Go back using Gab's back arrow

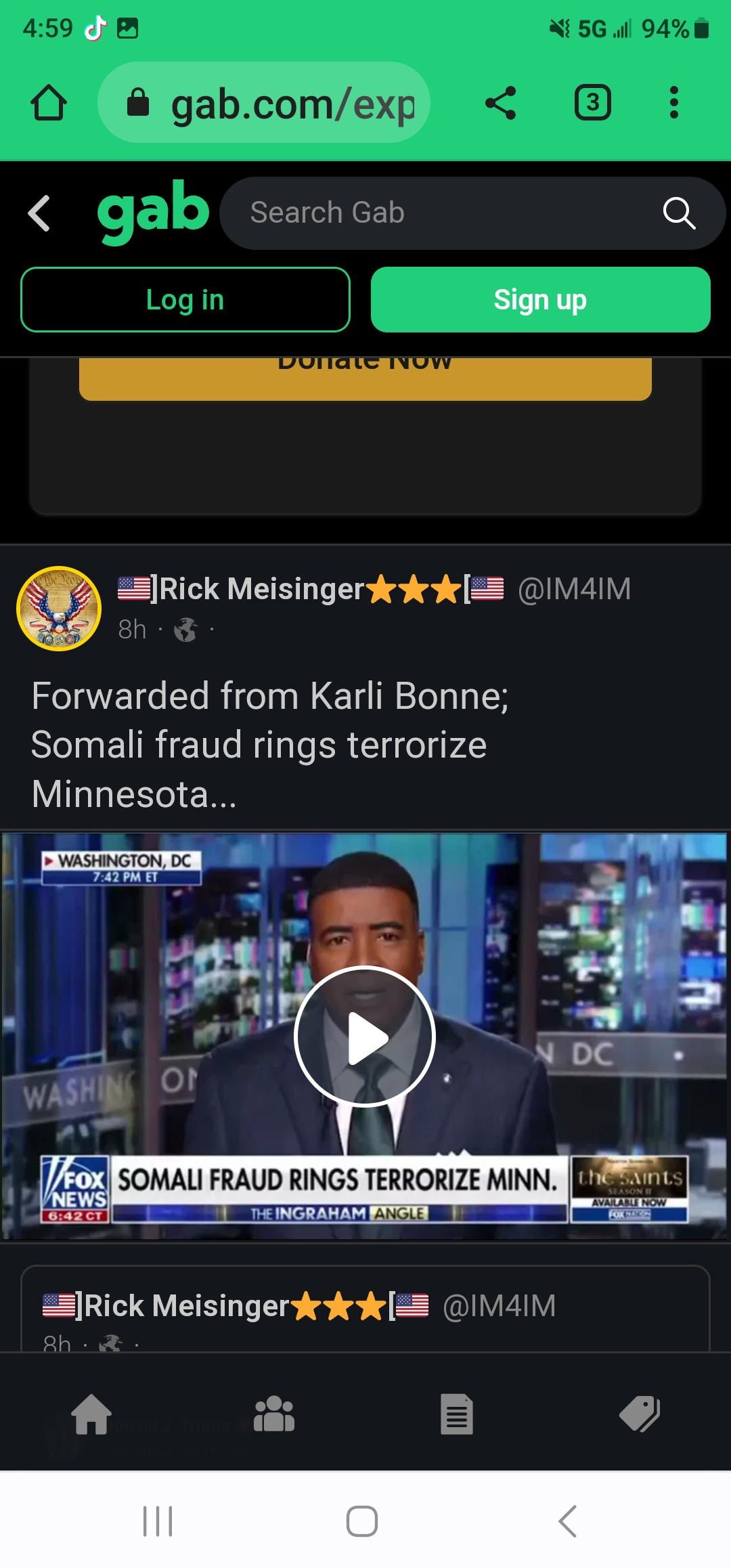click(39, 213)
